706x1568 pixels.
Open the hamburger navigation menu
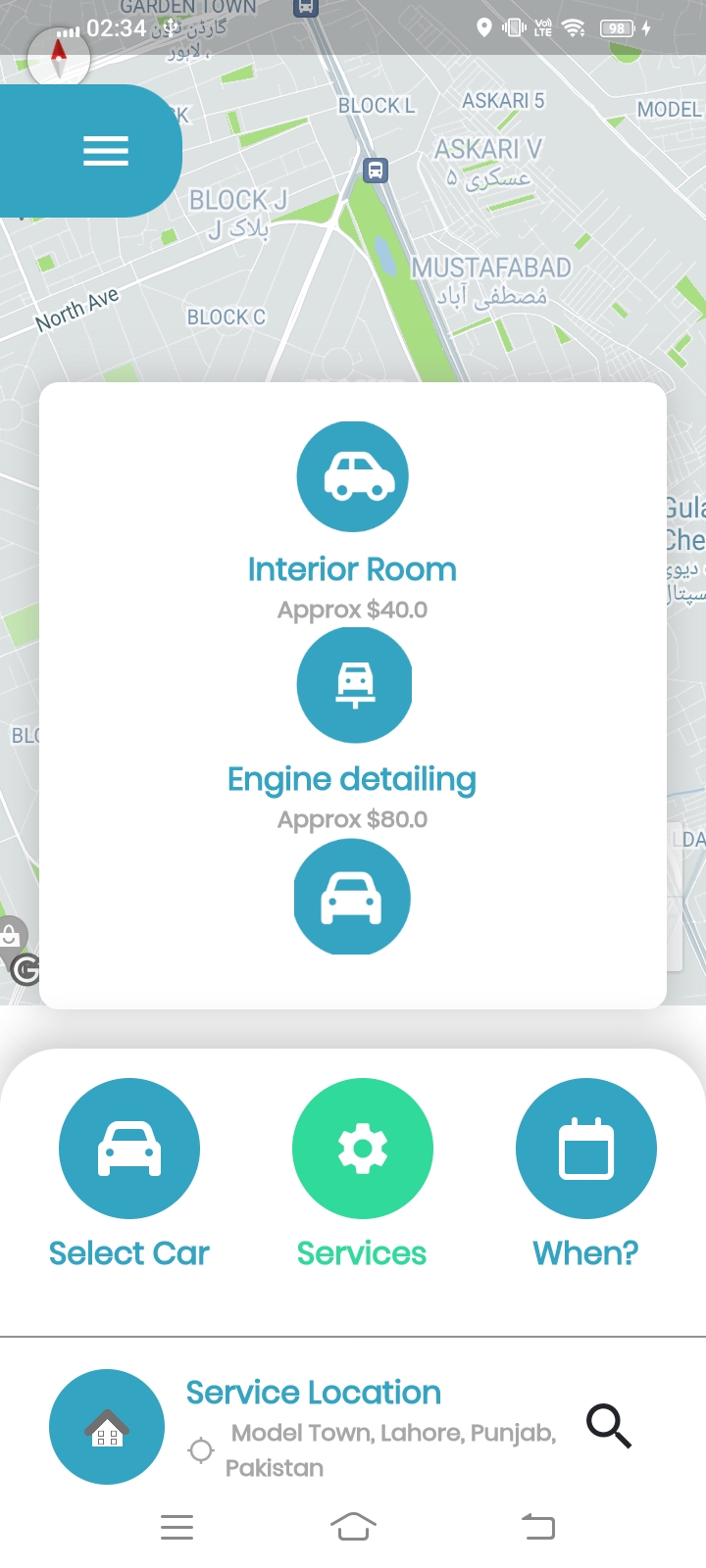click(105, 151)
